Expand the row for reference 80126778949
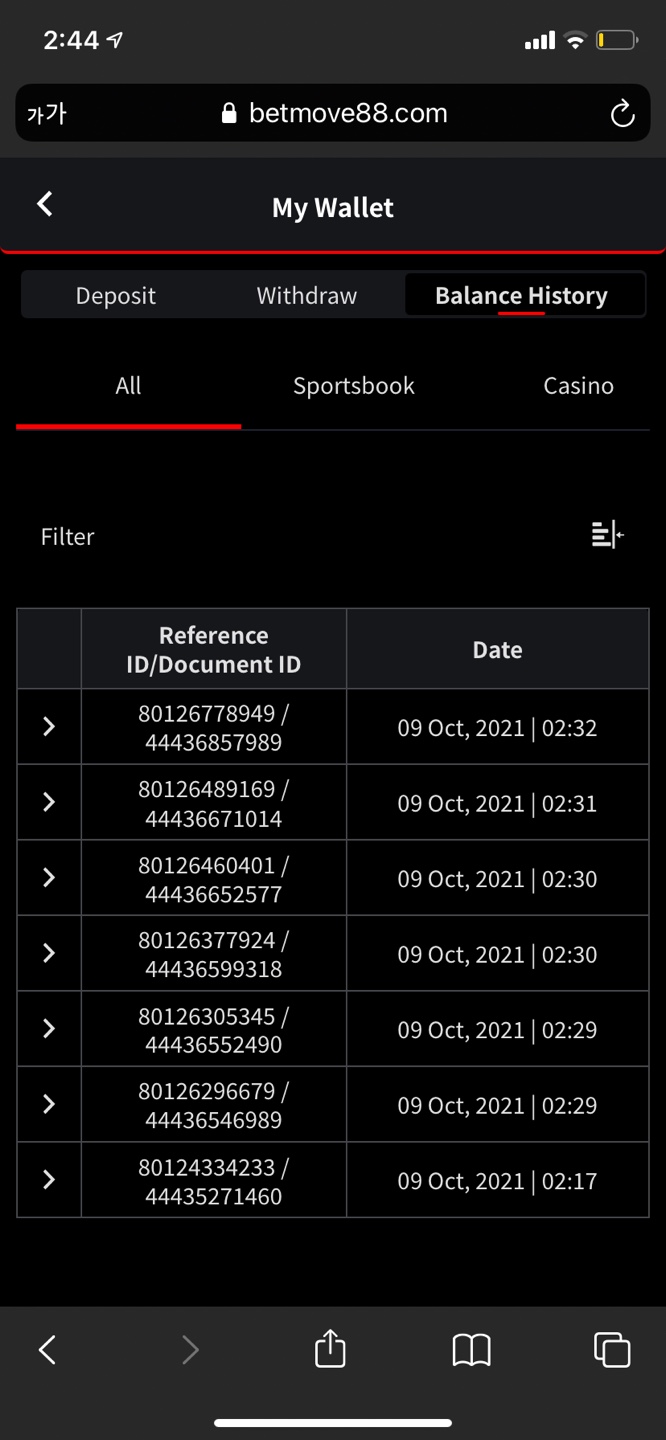This screenshot has height=1440, width=666. point(49,727)
